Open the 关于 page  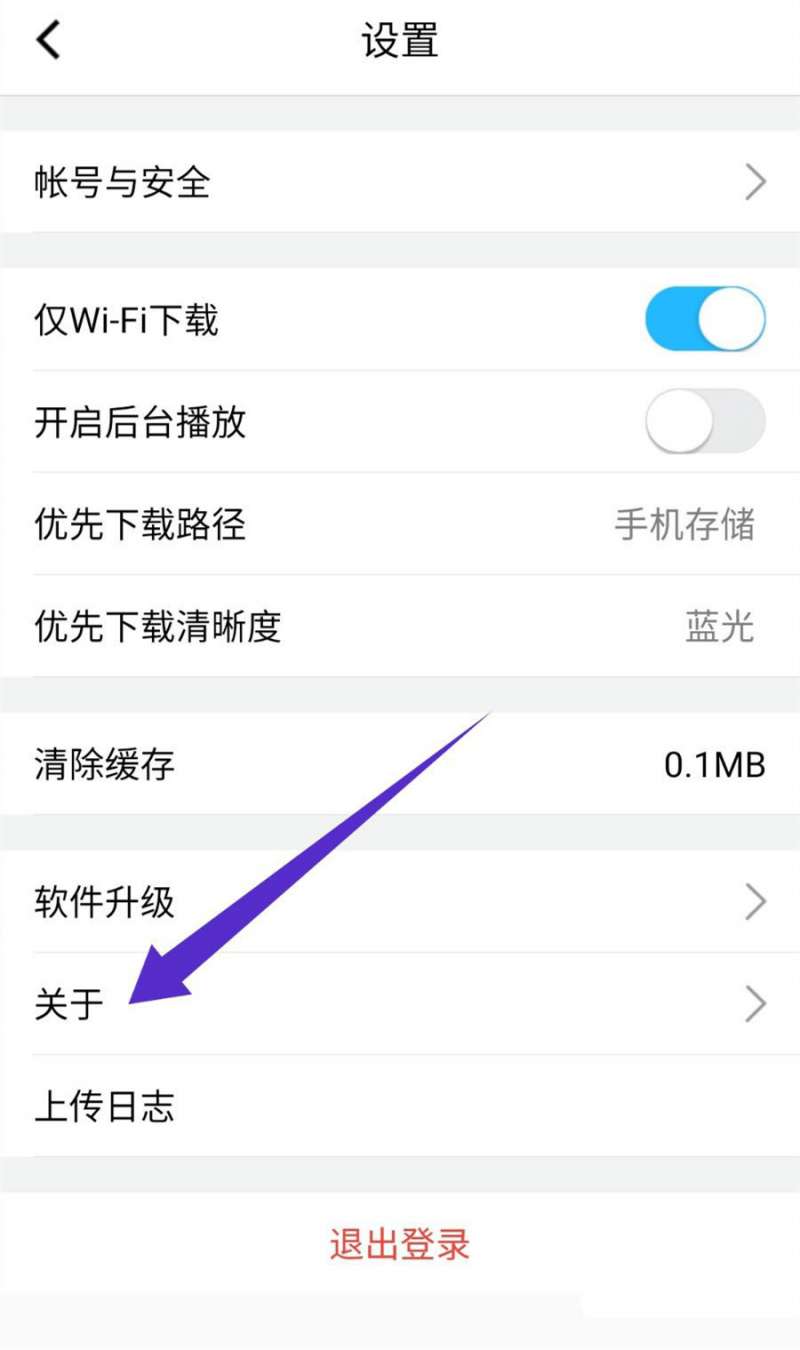(400, 1004)
